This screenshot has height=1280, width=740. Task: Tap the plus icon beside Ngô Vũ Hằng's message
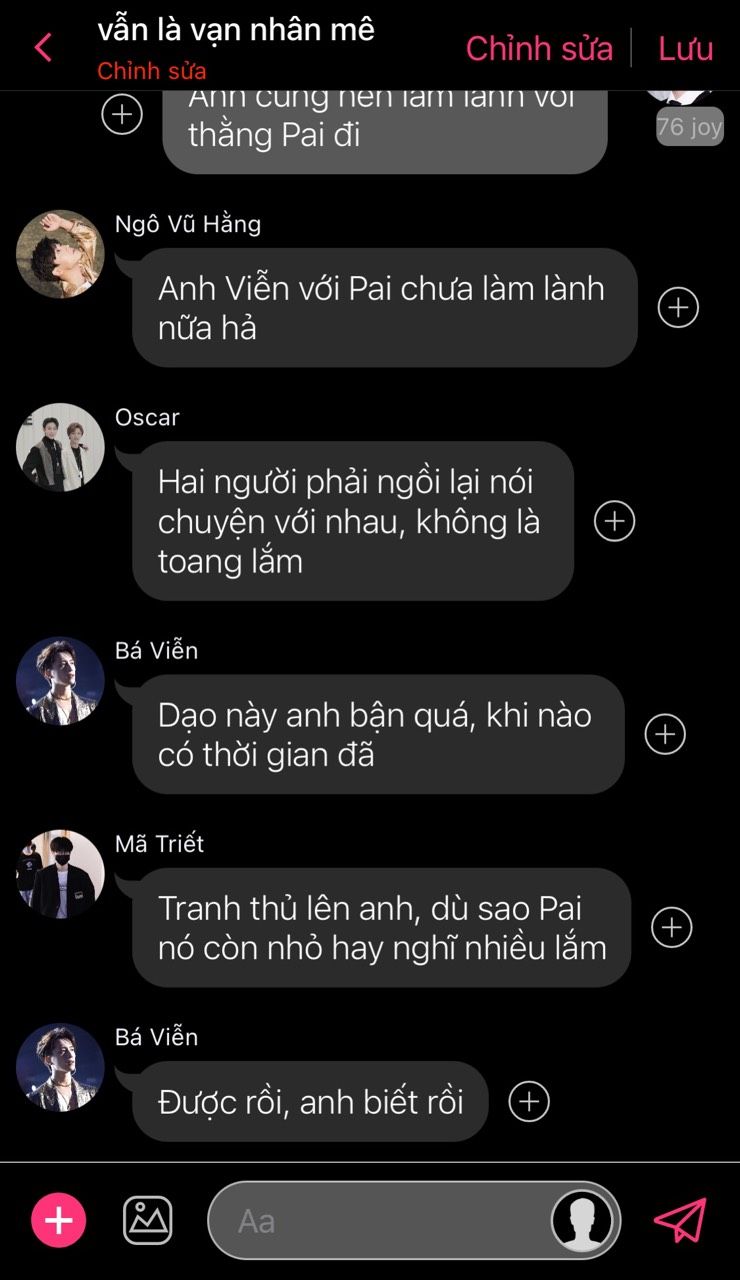678,307
